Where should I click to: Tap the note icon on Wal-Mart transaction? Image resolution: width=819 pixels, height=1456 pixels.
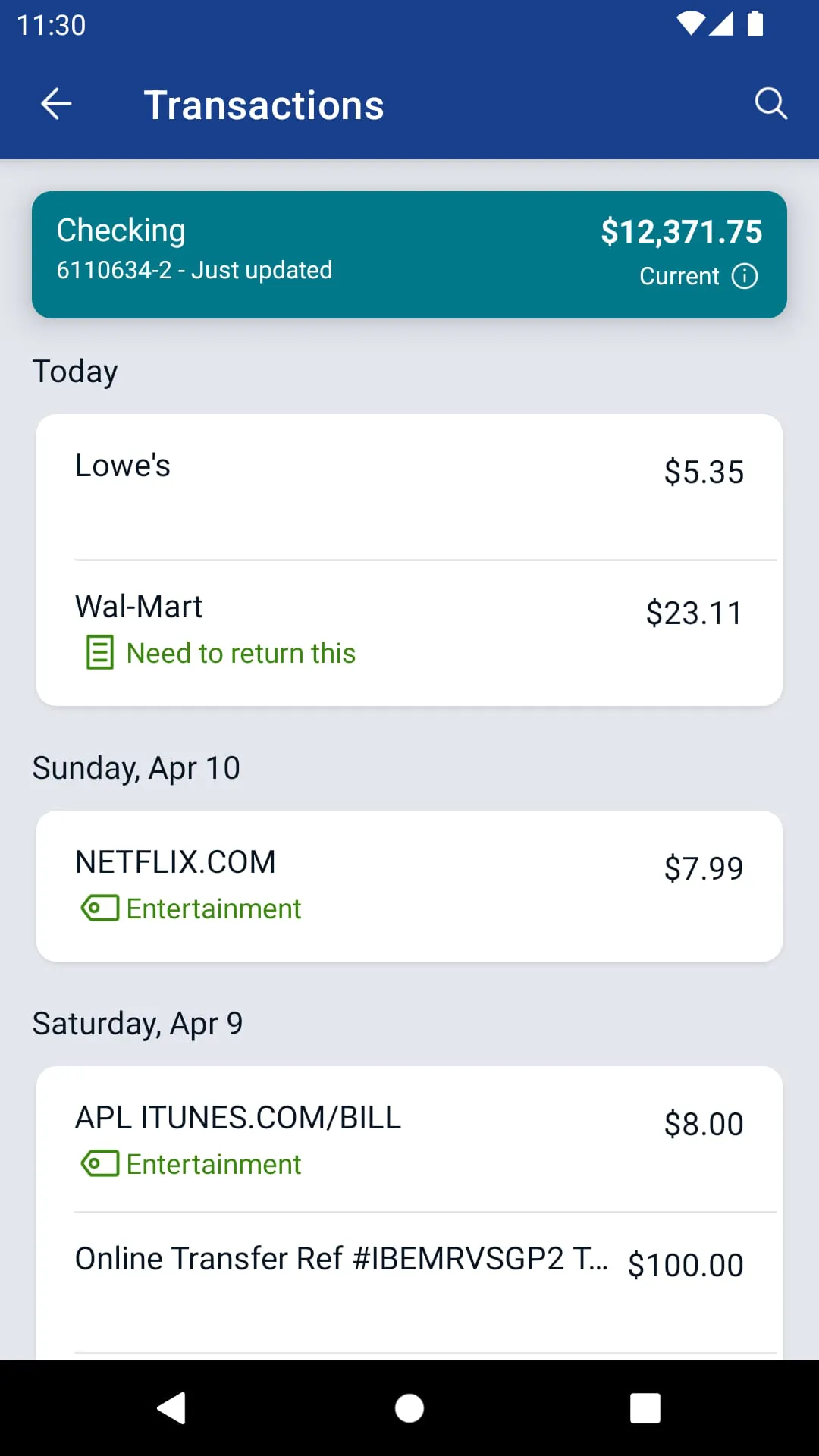[x=99, y=651]
